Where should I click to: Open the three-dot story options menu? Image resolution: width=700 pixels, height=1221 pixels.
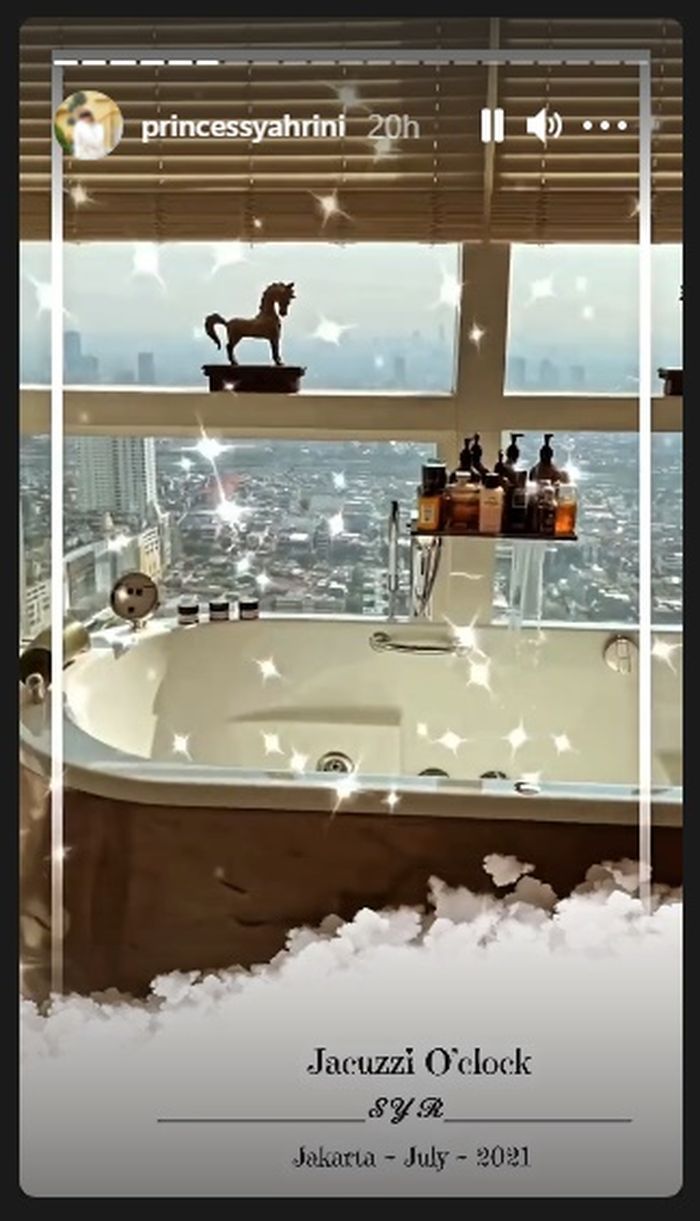tap(605, 126)
